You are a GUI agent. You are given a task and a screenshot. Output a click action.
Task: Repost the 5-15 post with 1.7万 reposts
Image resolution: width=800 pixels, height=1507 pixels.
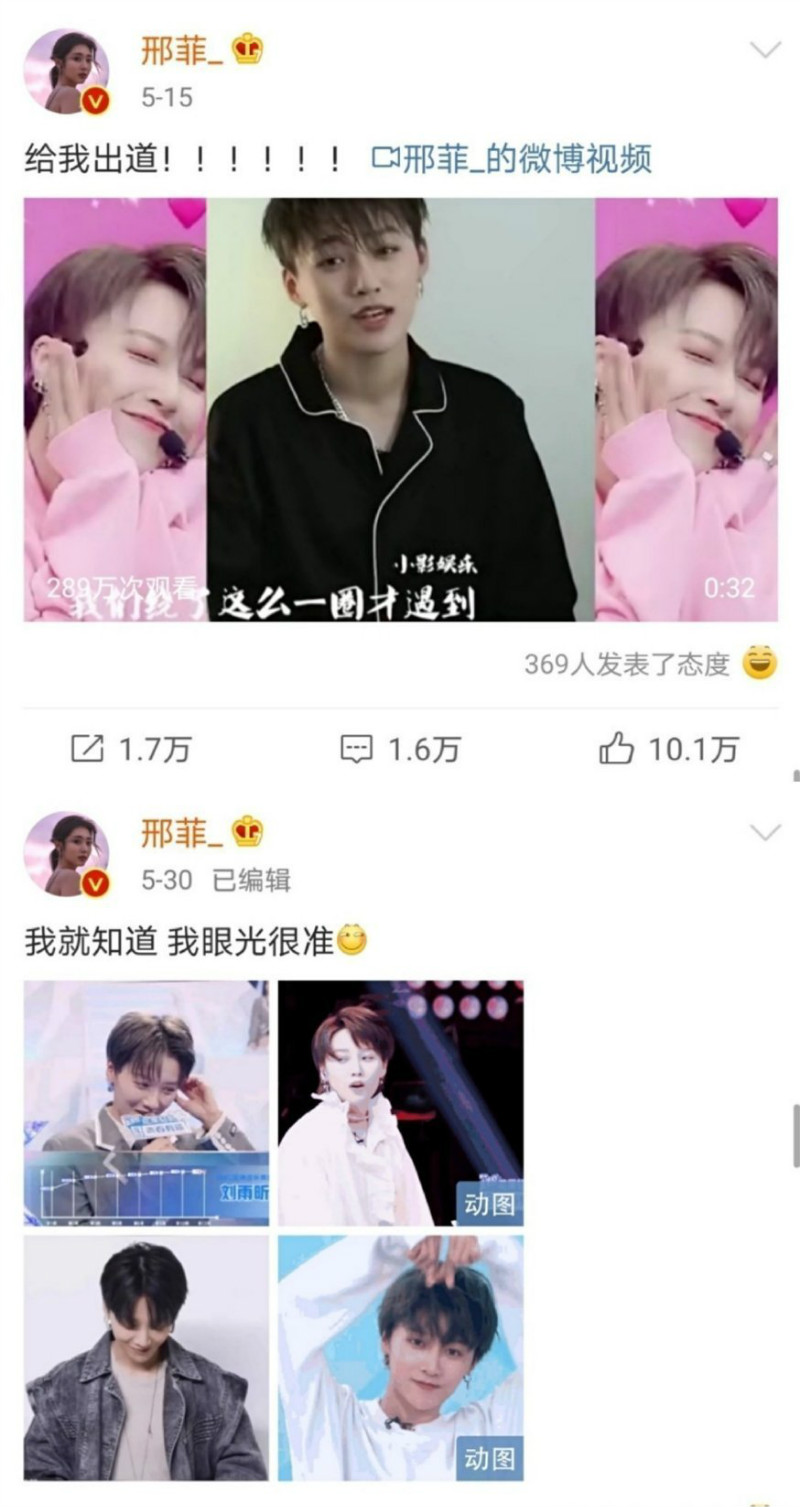point(130,749)
